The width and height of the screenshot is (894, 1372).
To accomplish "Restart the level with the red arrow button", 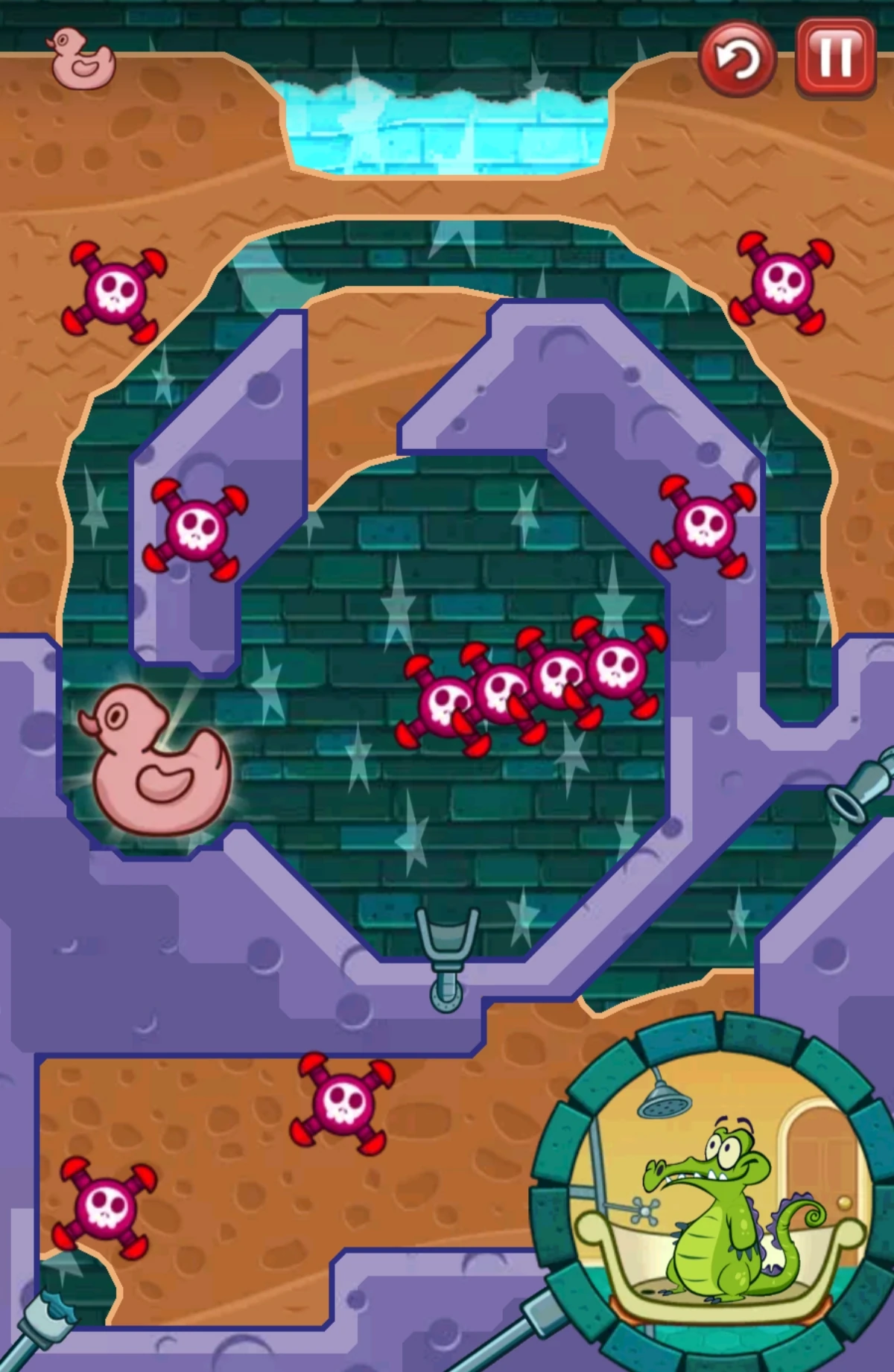I will click(x=737, y=59).
